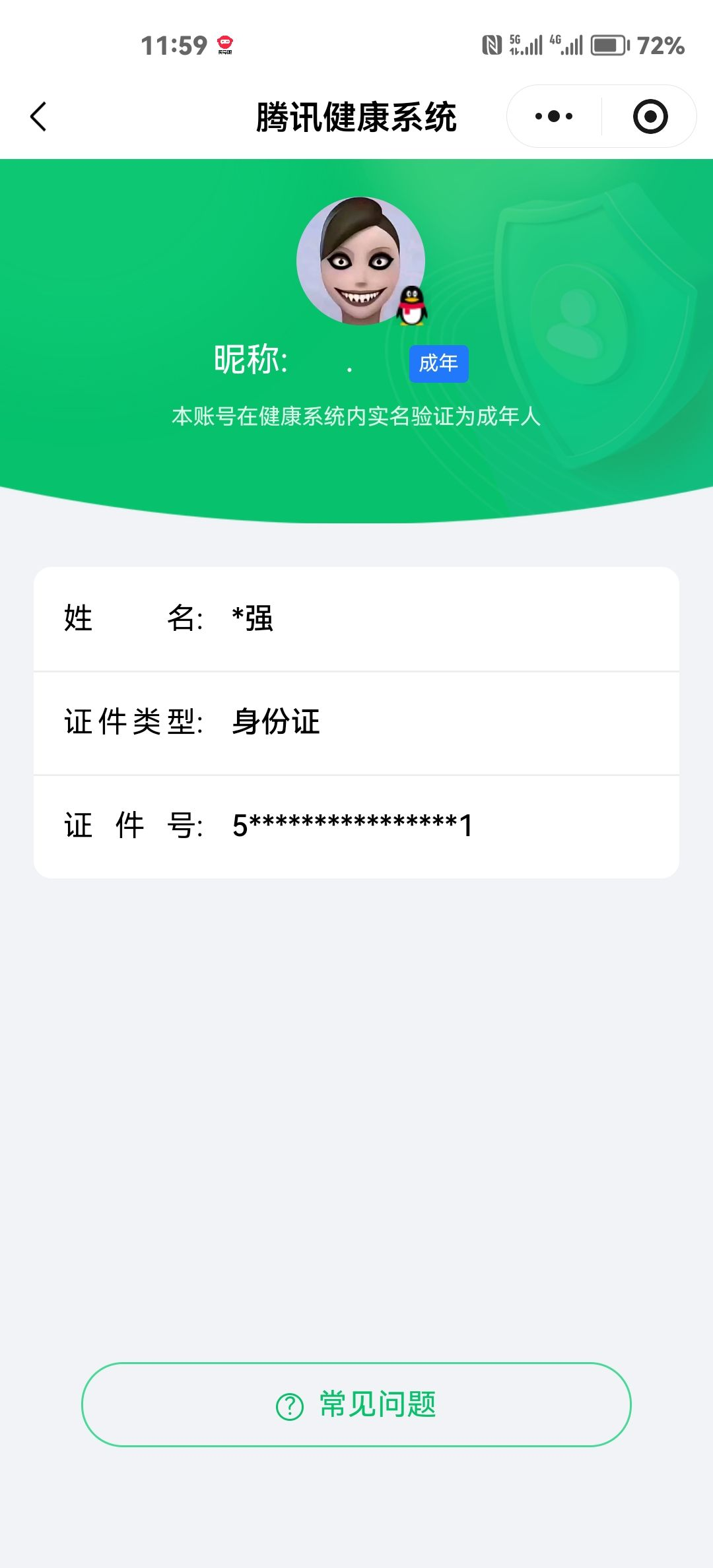Expand the 证件类型 document type row

[356, 722]
